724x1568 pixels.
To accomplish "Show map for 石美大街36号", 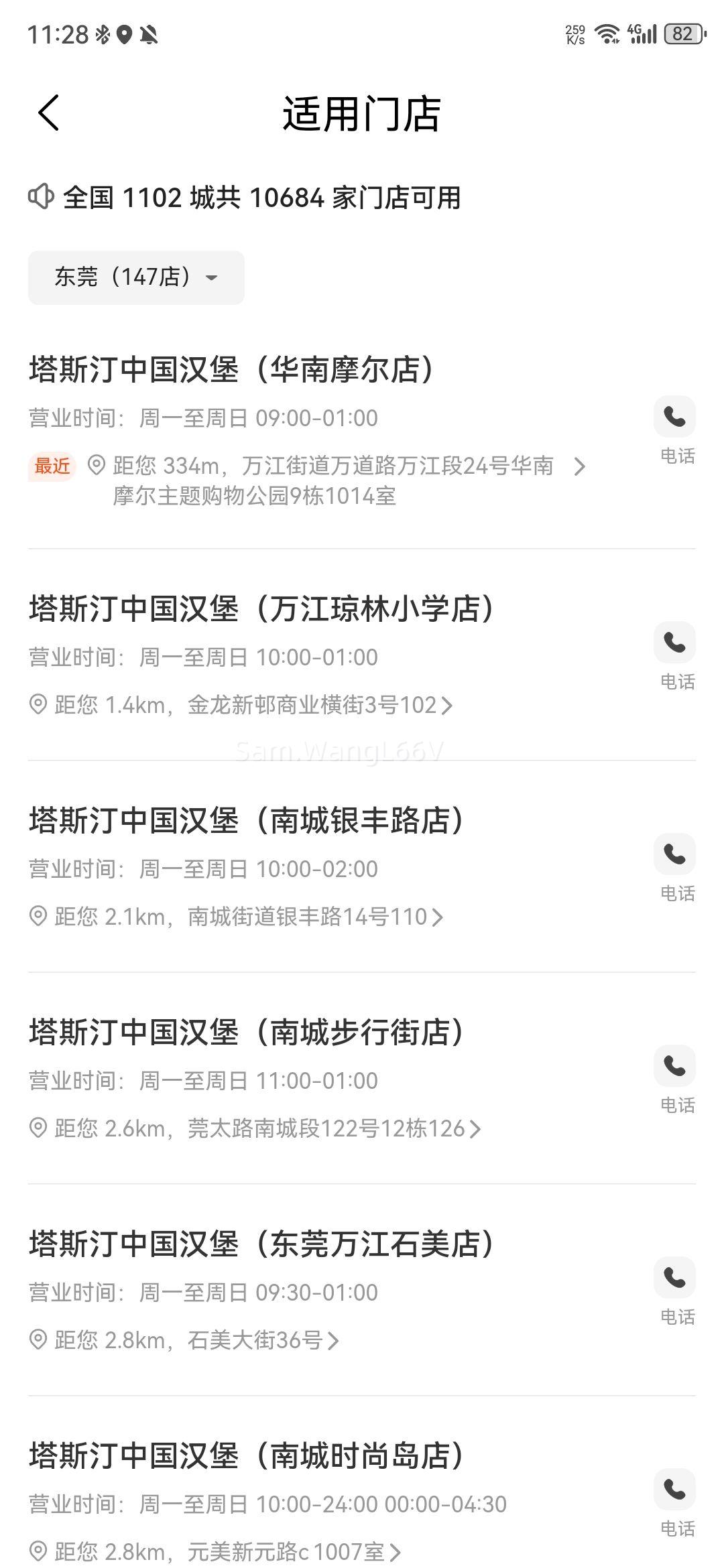I will click(x=255, y=1340).
